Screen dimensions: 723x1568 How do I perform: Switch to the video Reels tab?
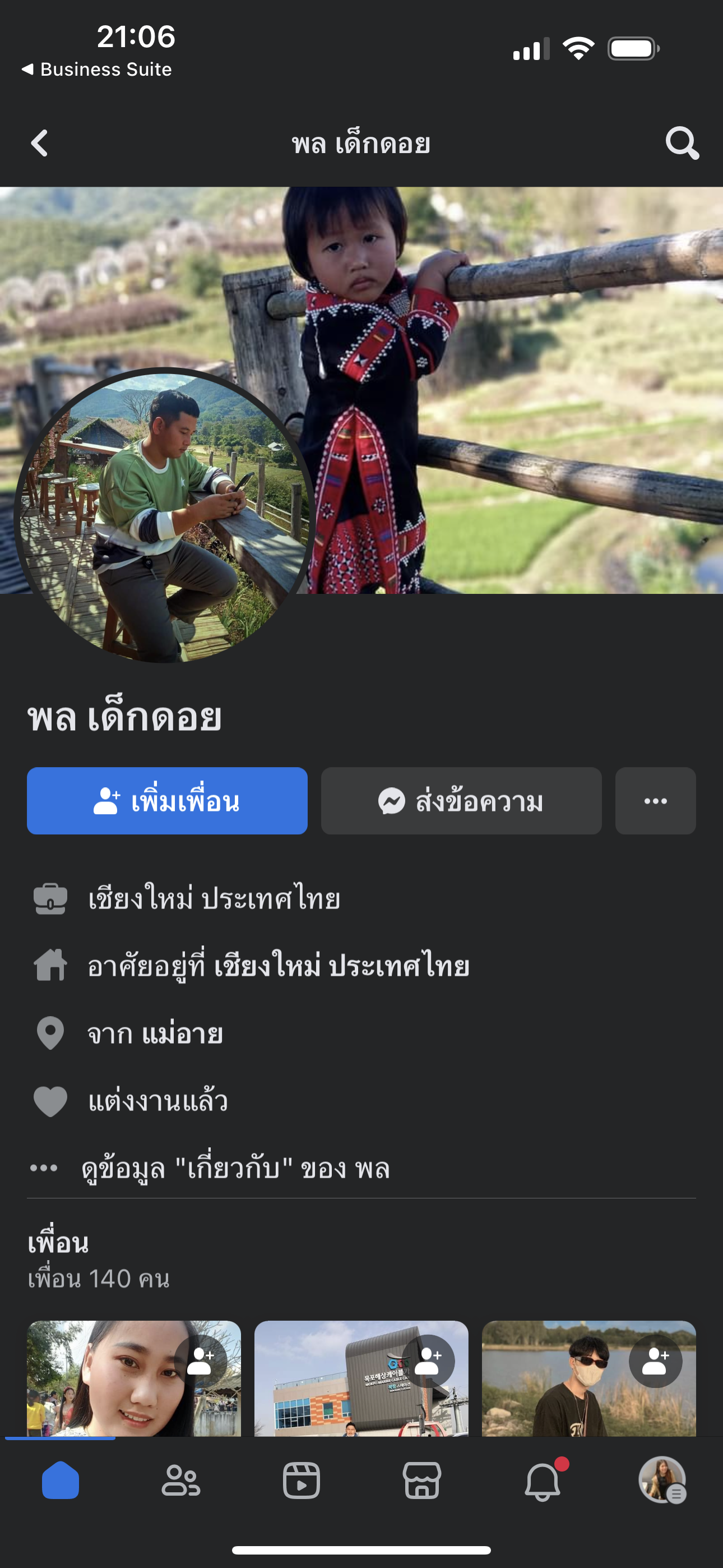302,1481
